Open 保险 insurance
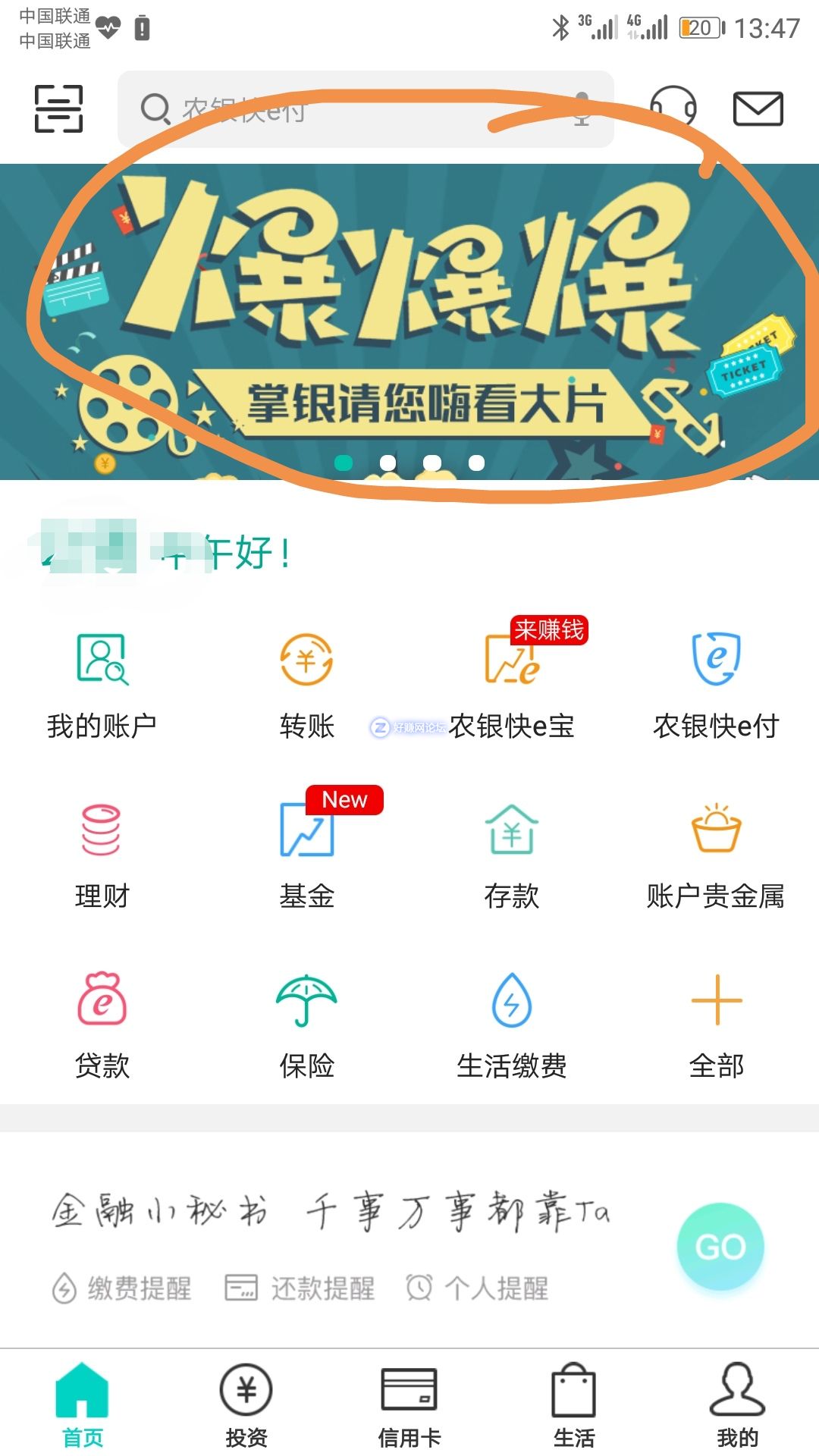 (307, 1025)
